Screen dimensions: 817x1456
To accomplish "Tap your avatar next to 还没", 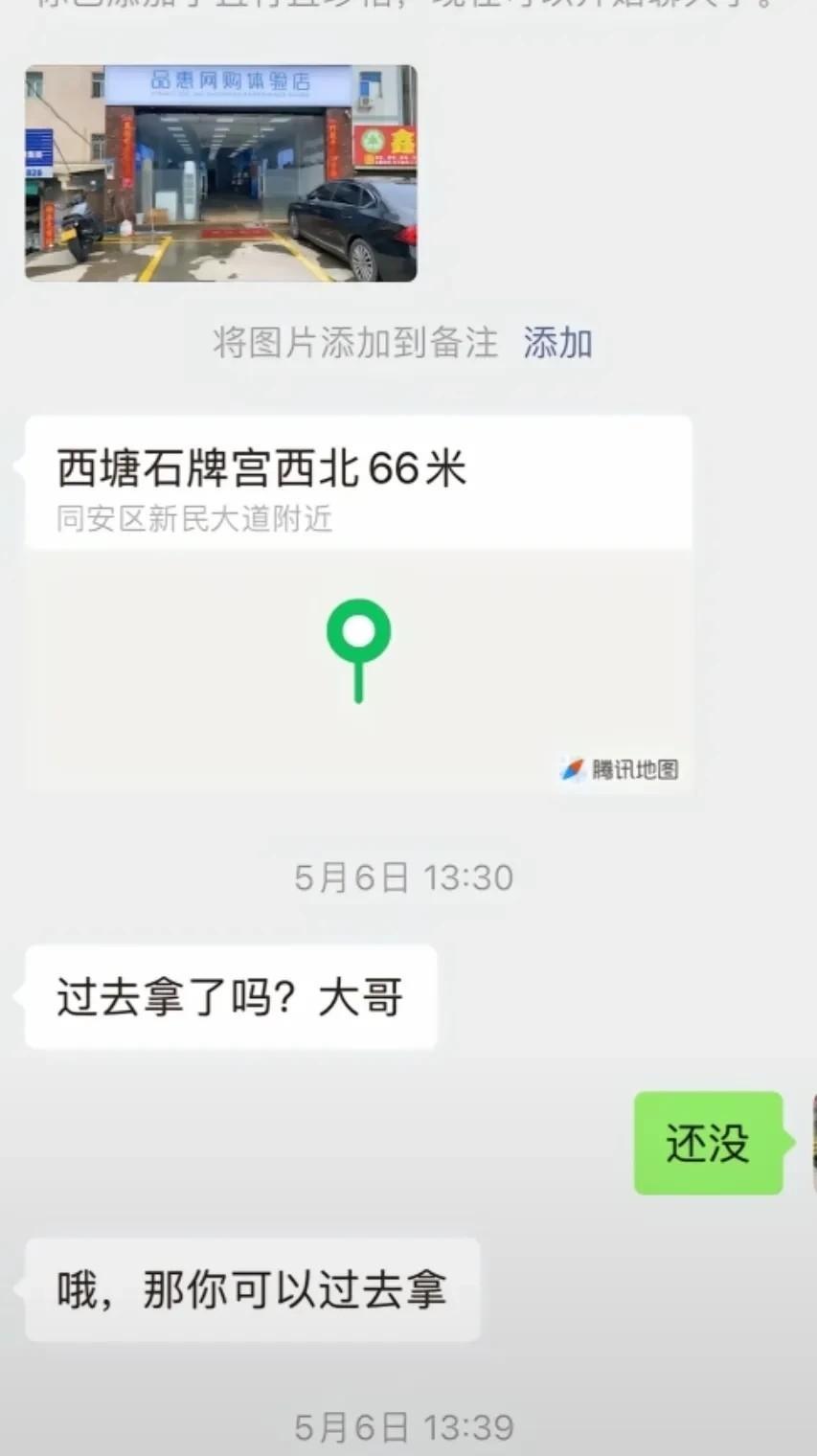I will [813, 1143].
